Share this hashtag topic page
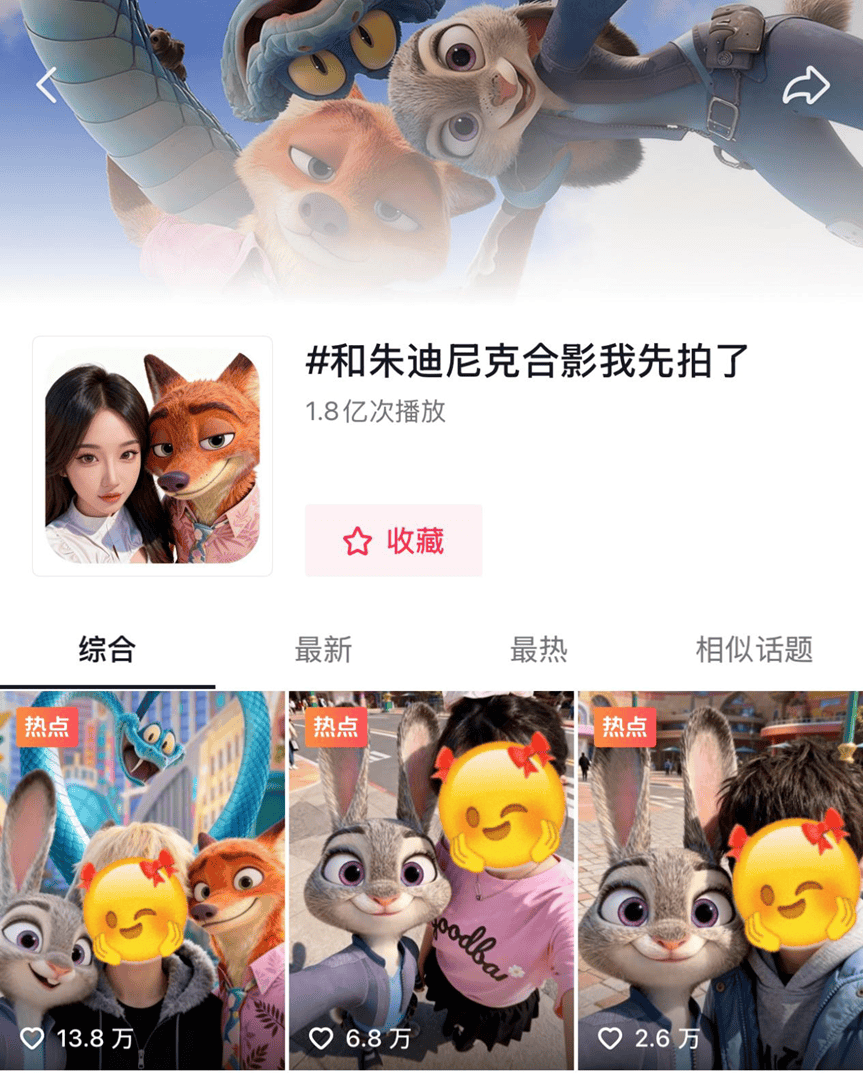Viewport: 863px width, 1073px height. pos(806,85)
